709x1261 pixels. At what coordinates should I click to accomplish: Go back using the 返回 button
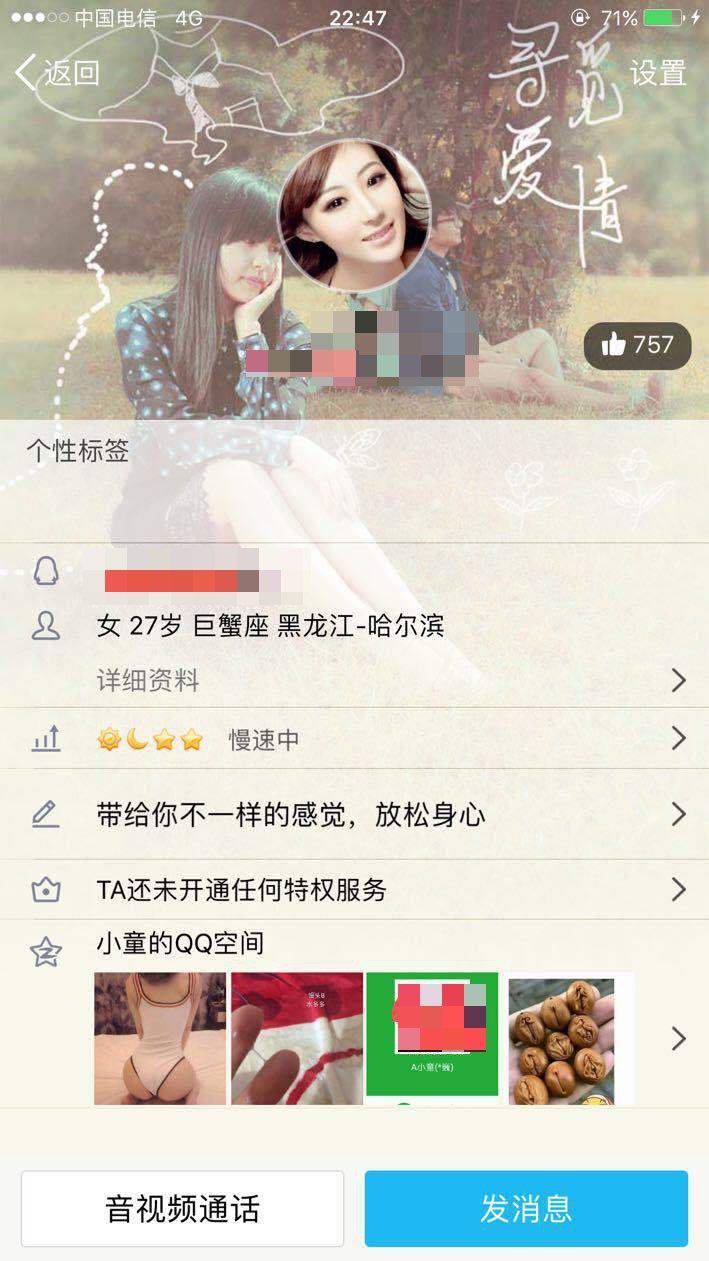click(58, 73)
